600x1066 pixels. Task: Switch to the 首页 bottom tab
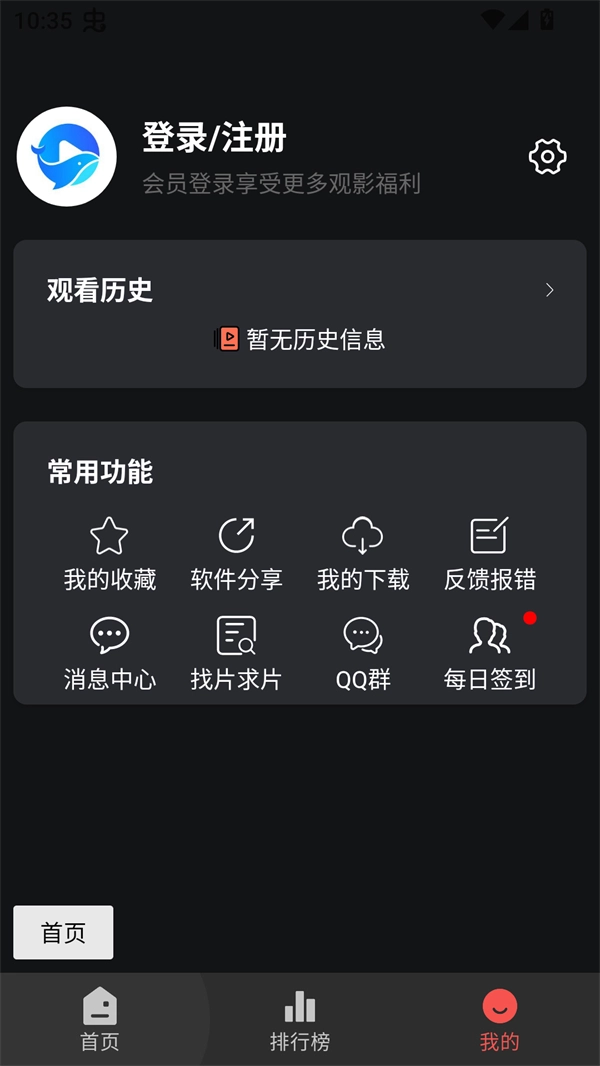[100, 1020]
